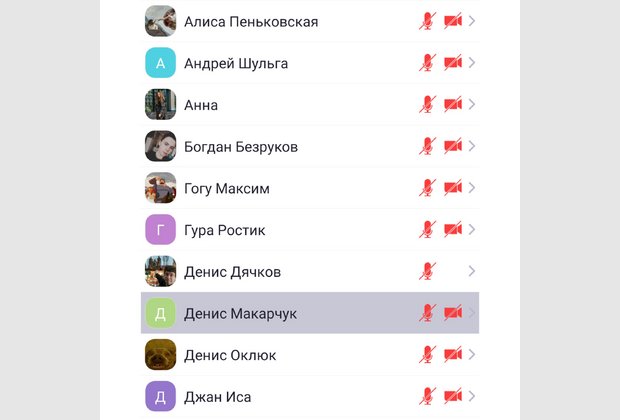Open participant Денис Дячков

click(232, 272)
